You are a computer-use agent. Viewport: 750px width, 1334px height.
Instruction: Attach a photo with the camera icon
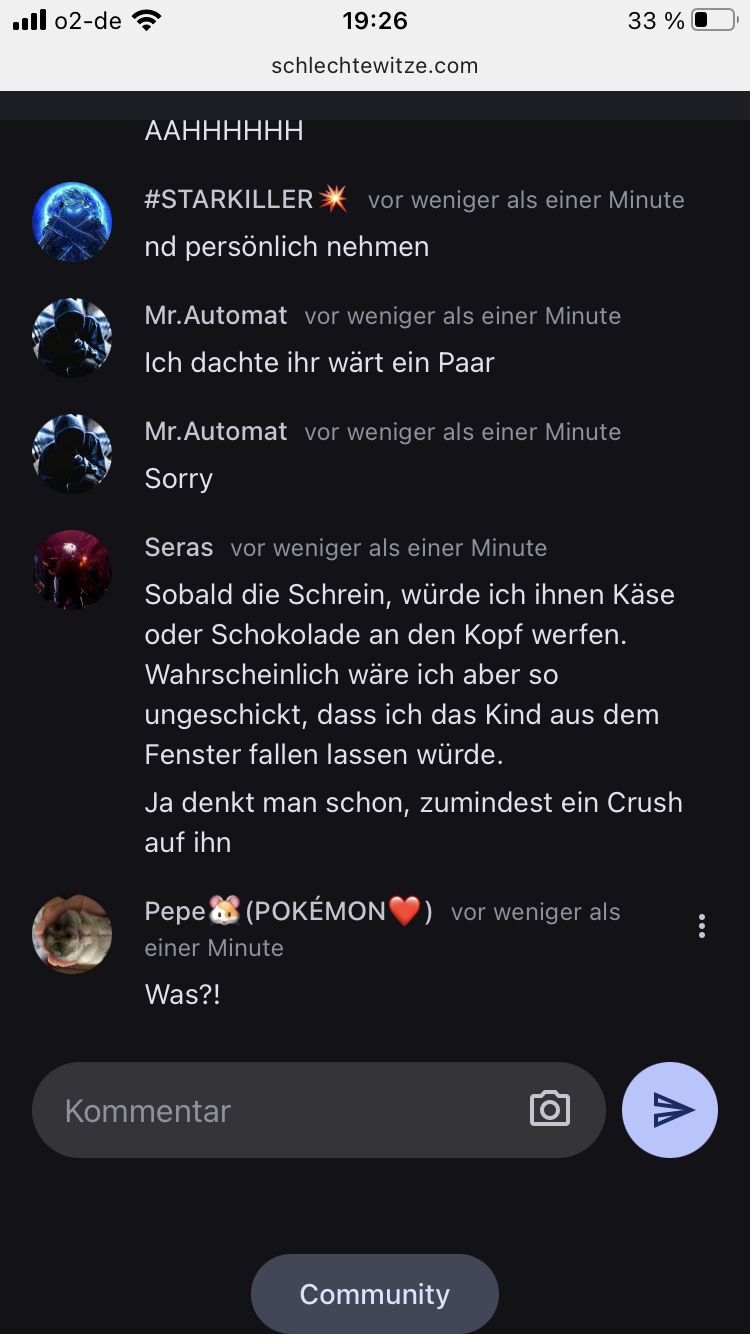tap(550, 1109)
